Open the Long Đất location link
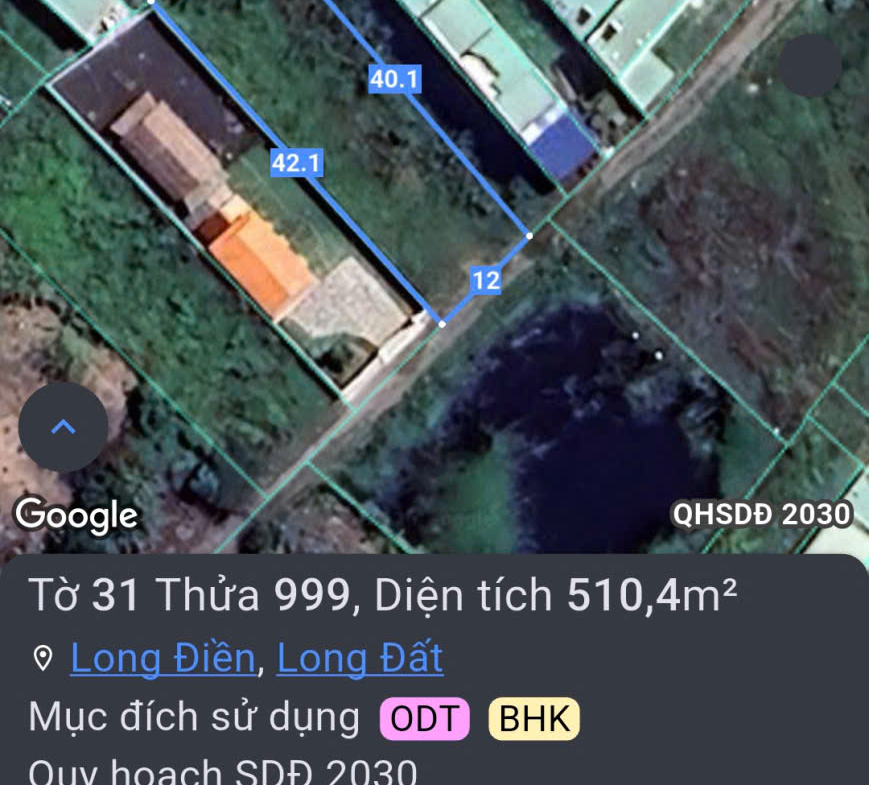The height and width of the screenshot is (785, 869). [359, 658]
